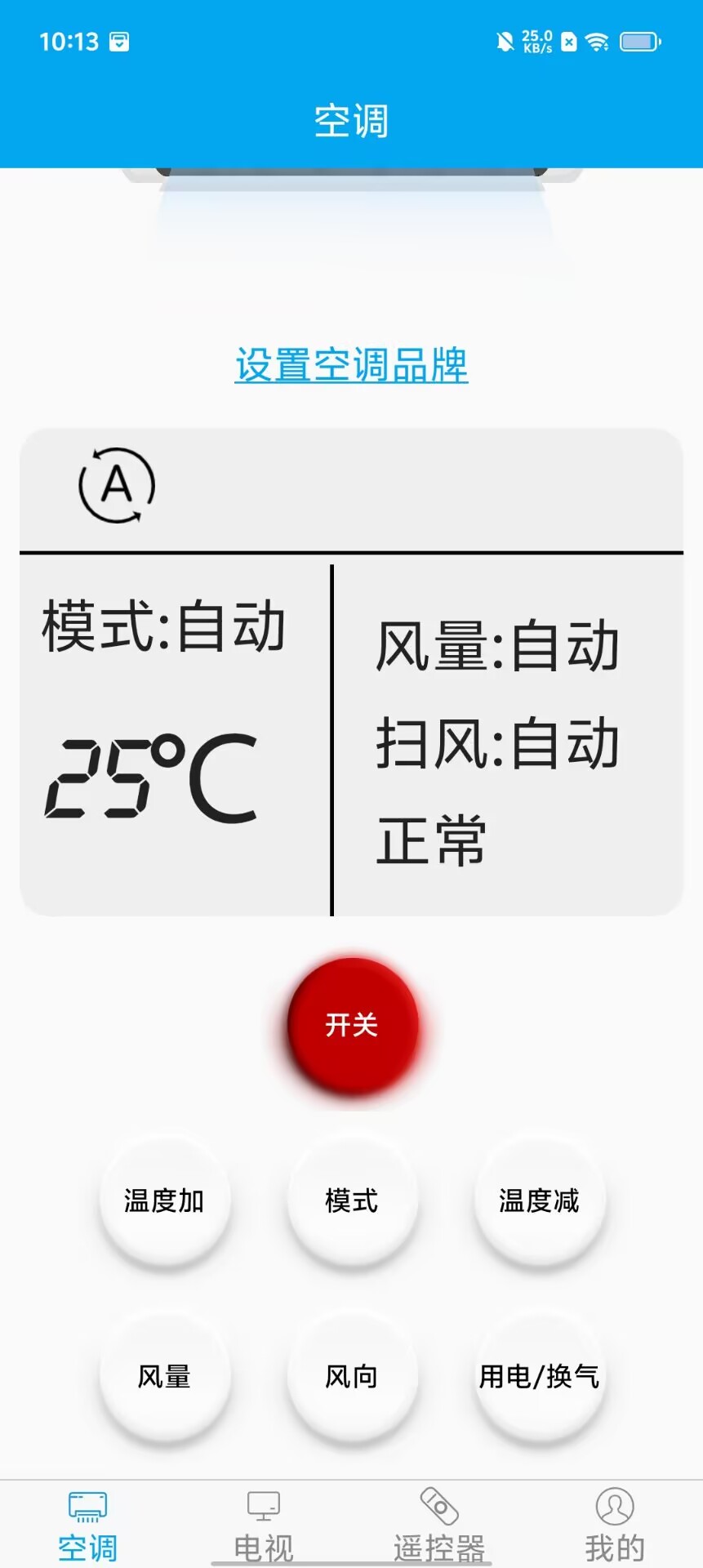The image size is (703, 1568).
Task: Select the 空调 tab
Action: tap(87, 1525)
